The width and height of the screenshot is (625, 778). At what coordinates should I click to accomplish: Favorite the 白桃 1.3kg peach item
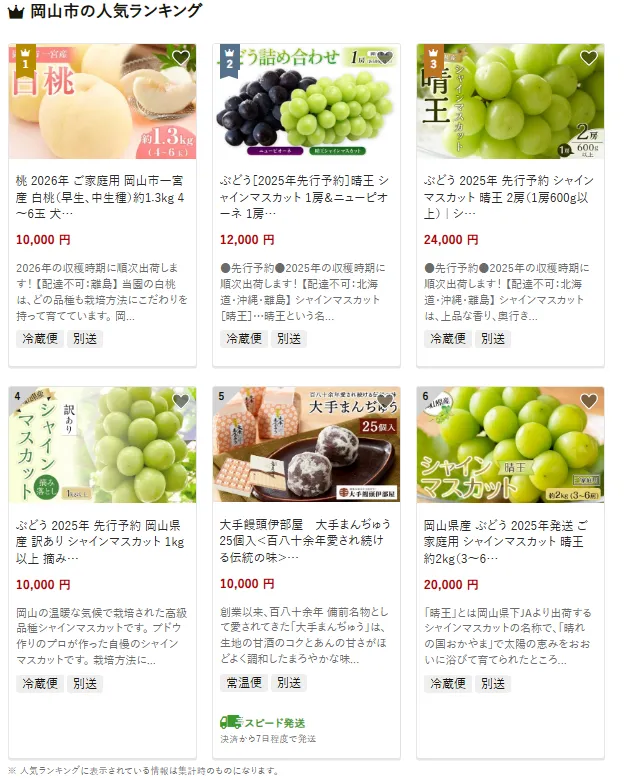coord(180,58)
